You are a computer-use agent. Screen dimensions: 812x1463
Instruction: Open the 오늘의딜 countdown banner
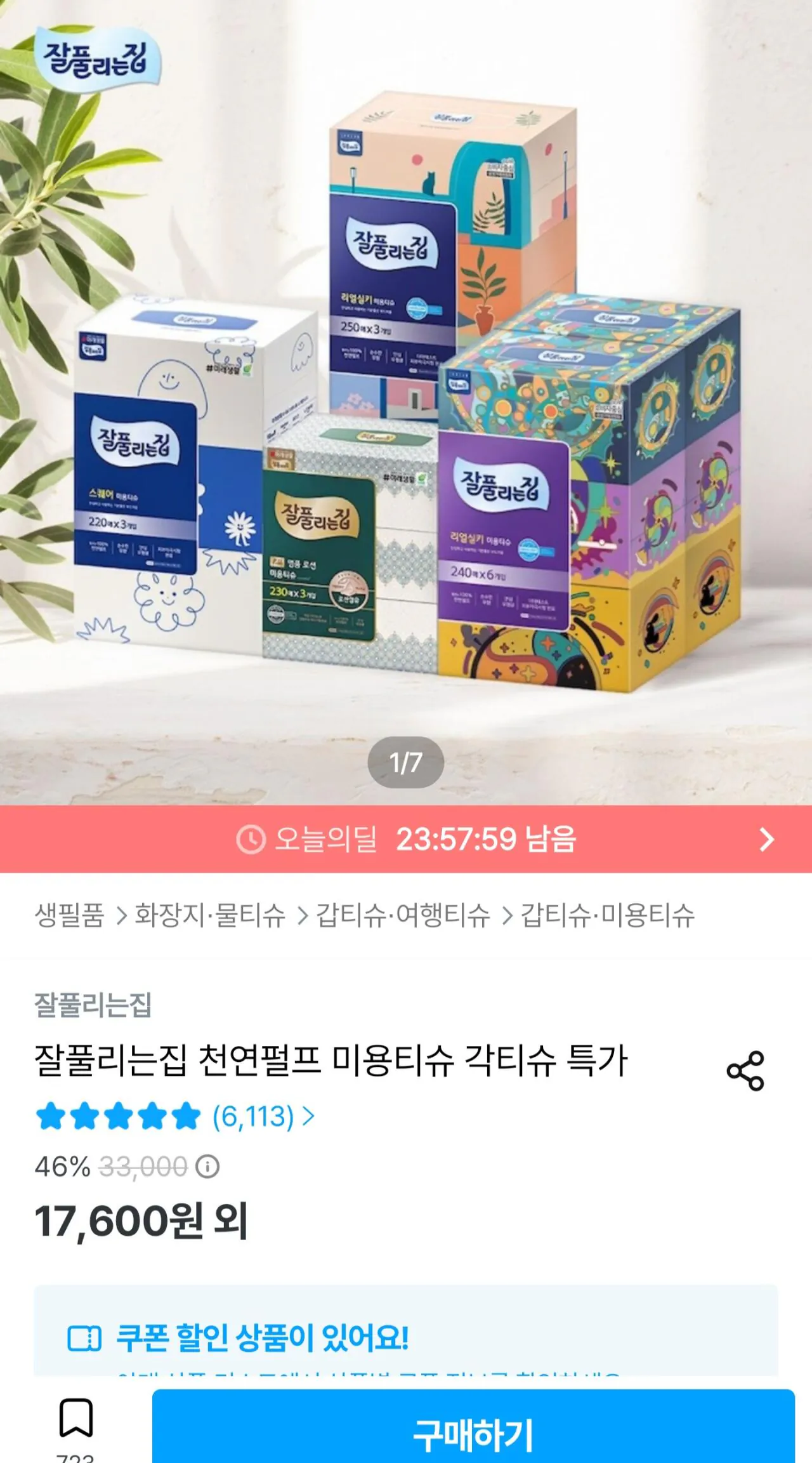point(406,839)
